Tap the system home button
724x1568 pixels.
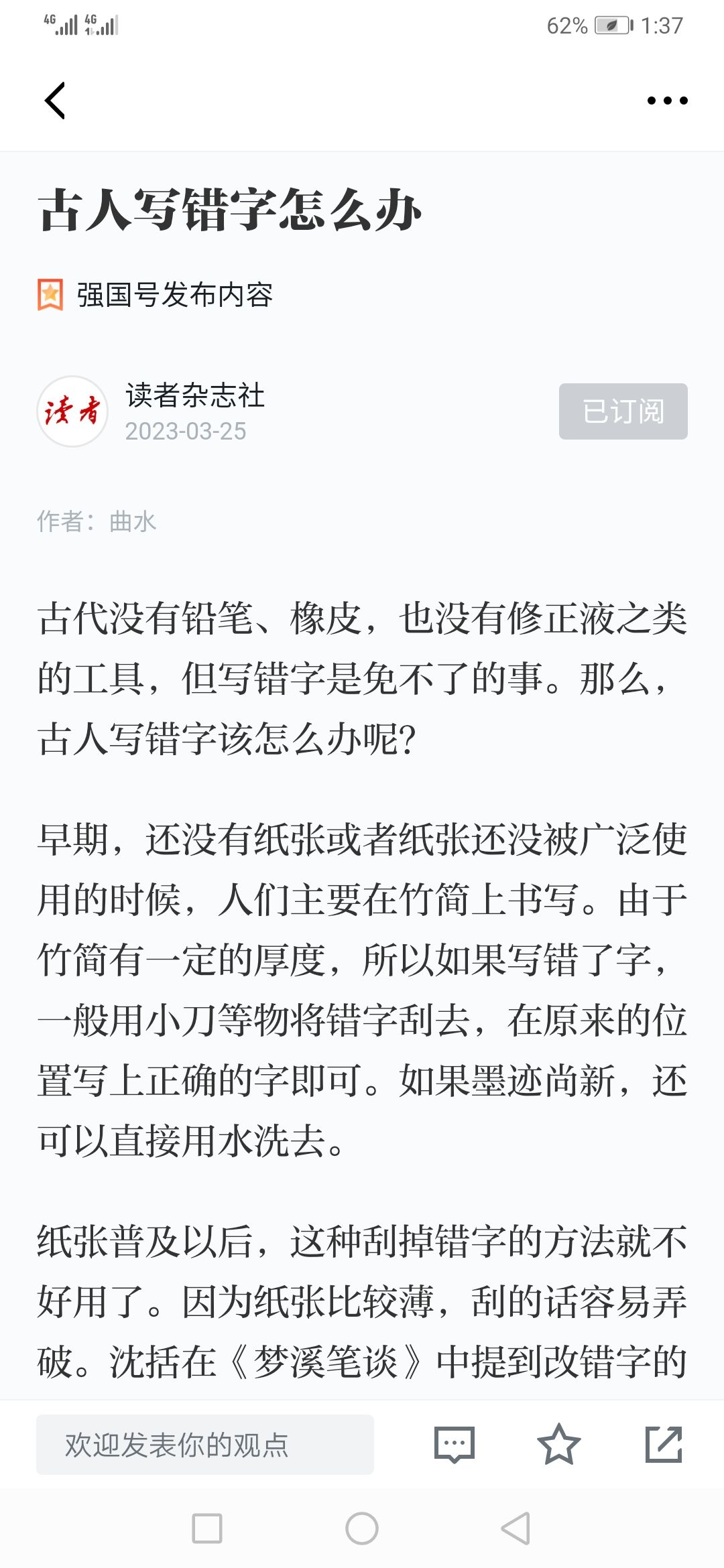362,1528
